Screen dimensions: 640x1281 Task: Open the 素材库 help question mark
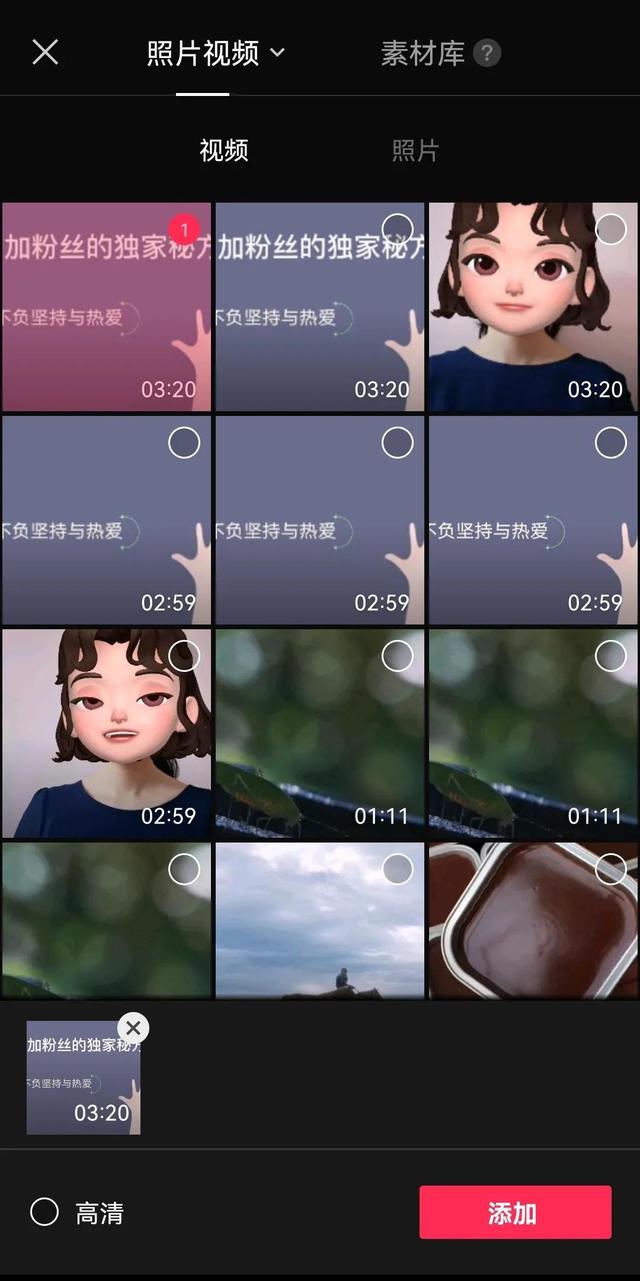pos(487,53)
